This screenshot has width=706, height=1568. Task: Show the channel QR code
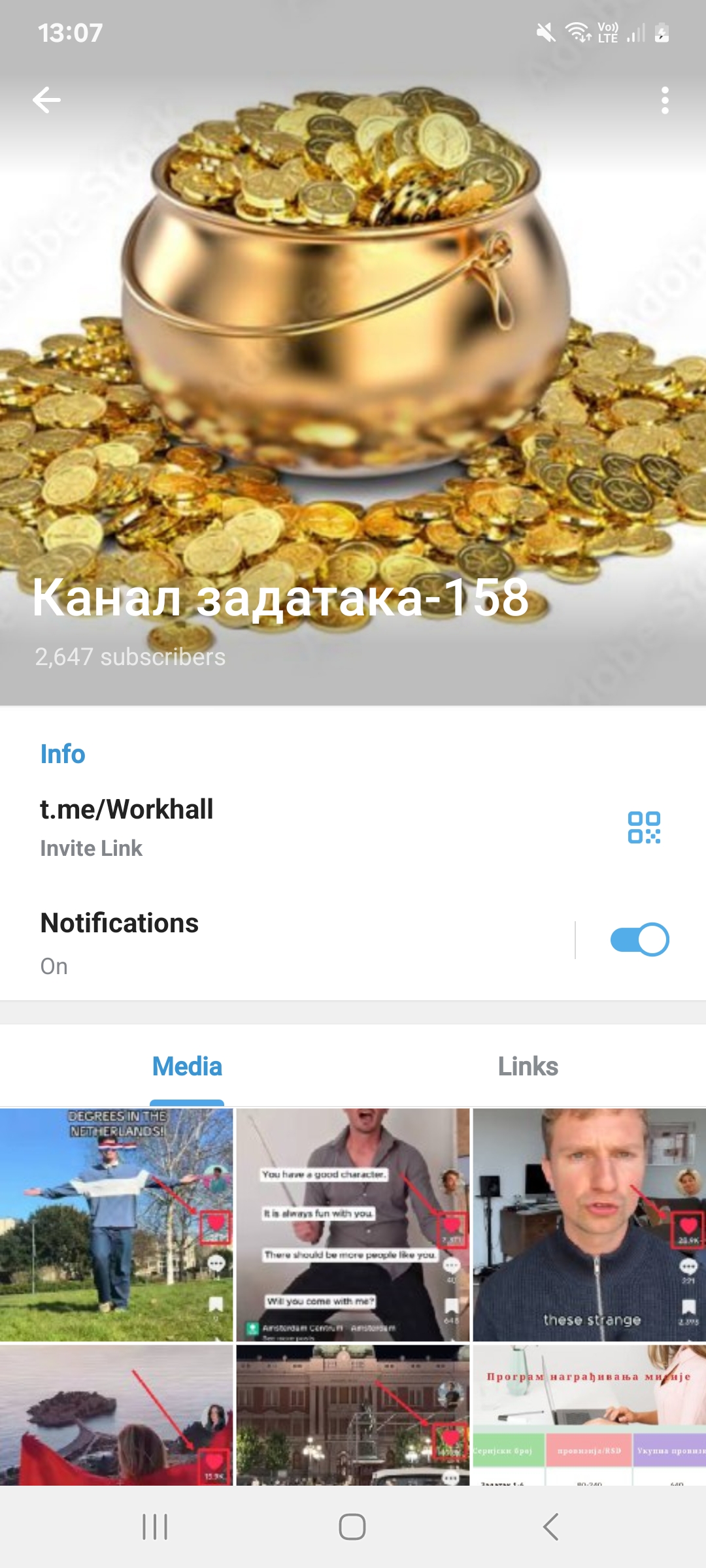coord(644,827)
